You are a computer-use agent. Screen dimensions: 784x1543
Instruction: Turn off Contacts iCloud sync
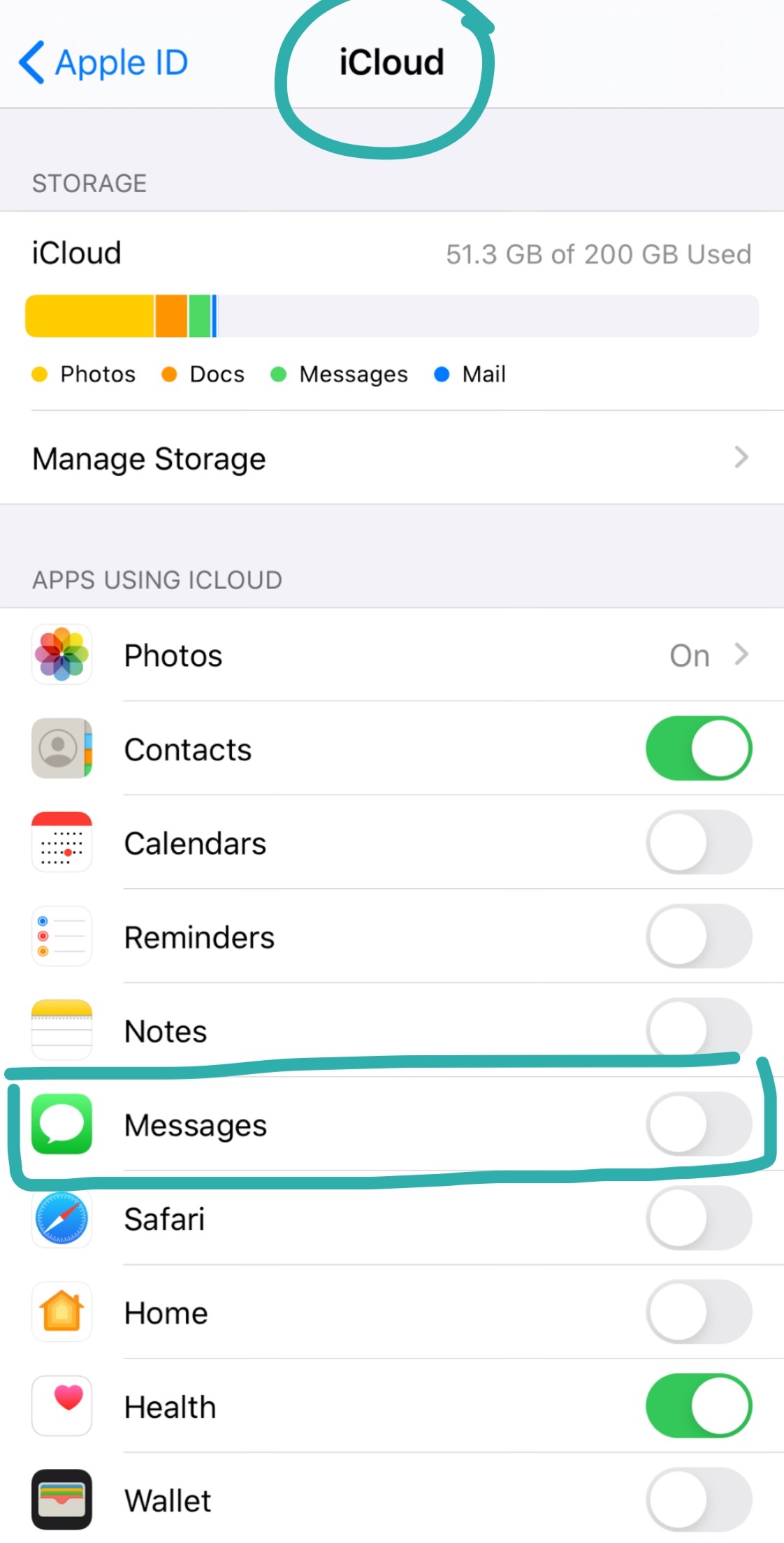tap(698, 749)
